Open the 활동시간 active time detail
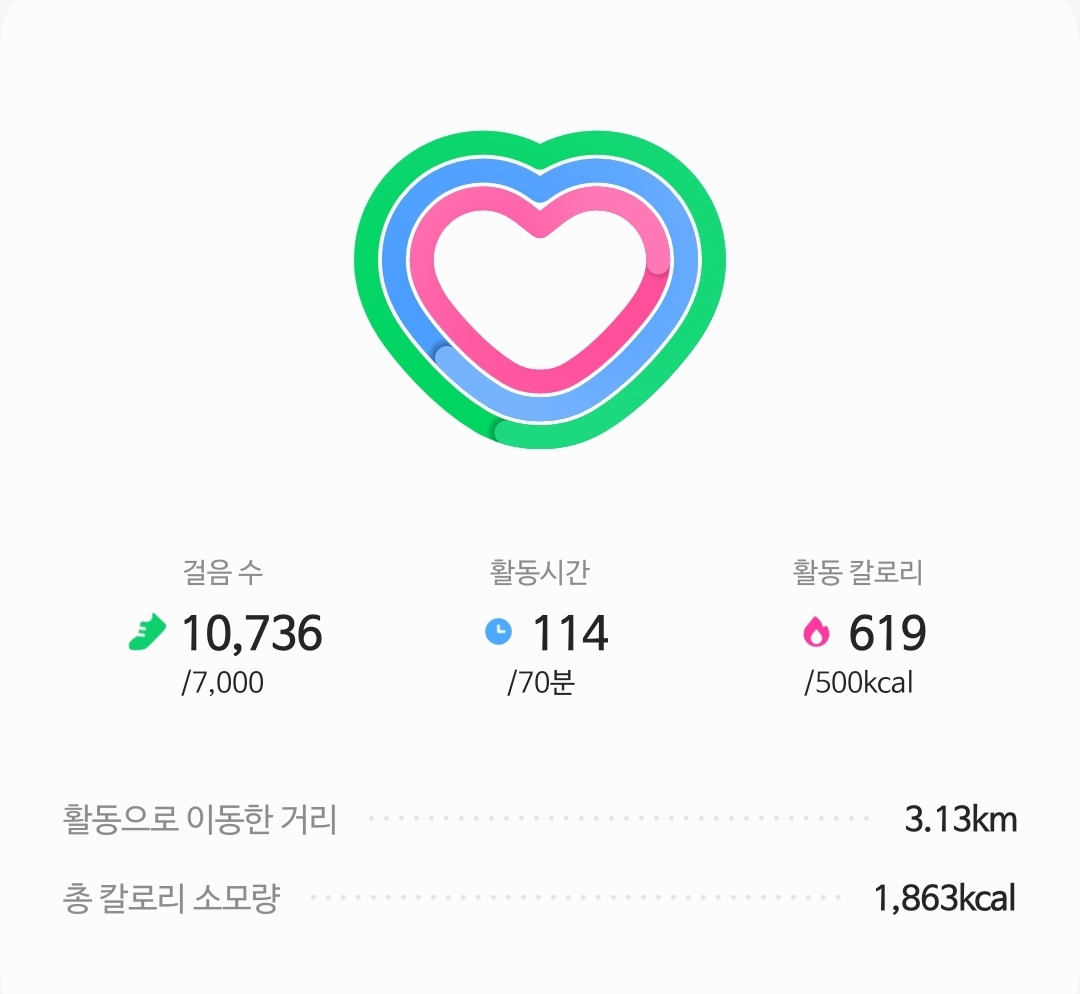 coord(545,632)
